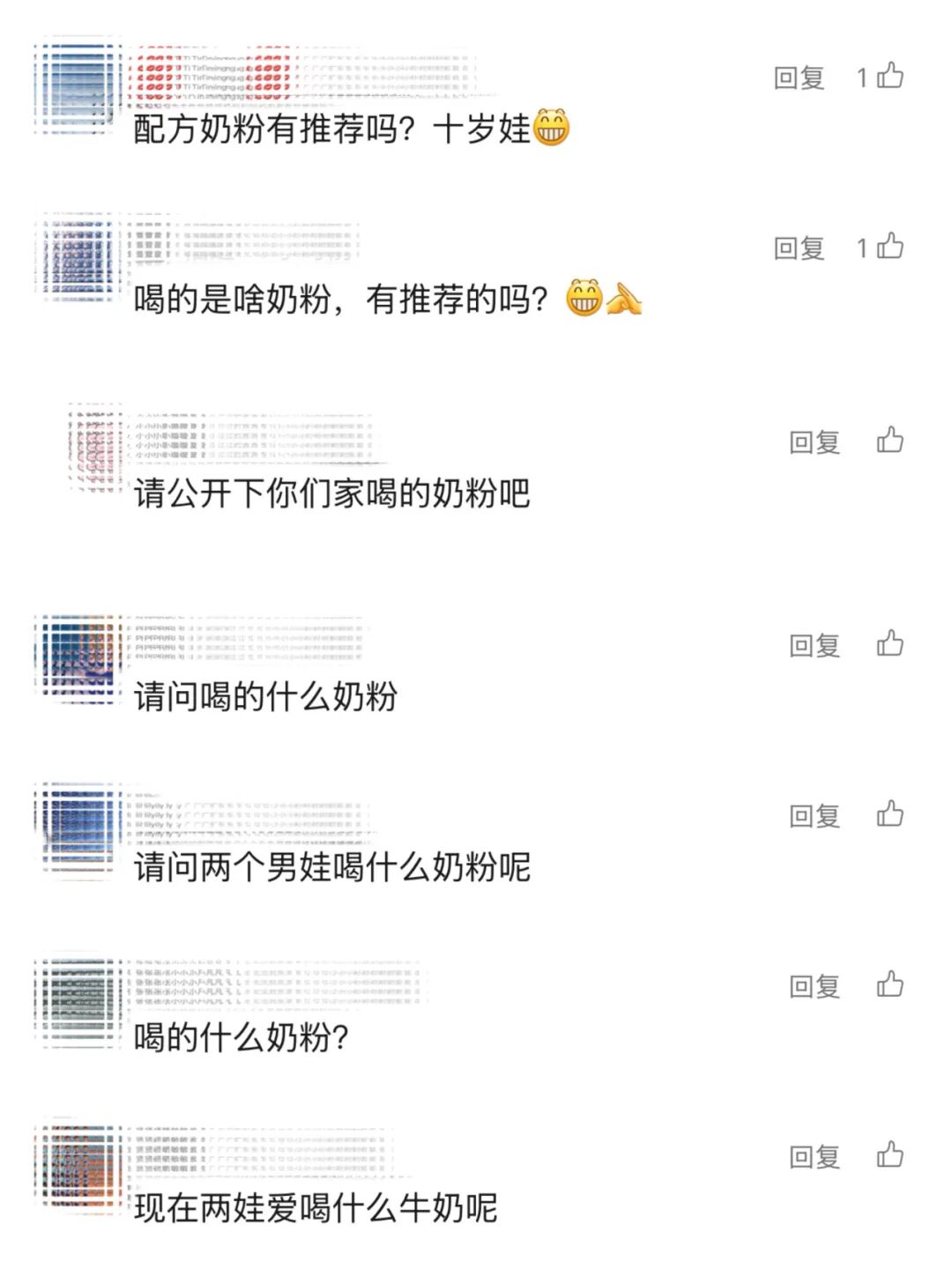Image resolution: width=952 pixels, height=1277 pixels.
Task: Reply to the comment '配方奶粉有推荐吗？十岁娃'
Action: click(799, 78)
